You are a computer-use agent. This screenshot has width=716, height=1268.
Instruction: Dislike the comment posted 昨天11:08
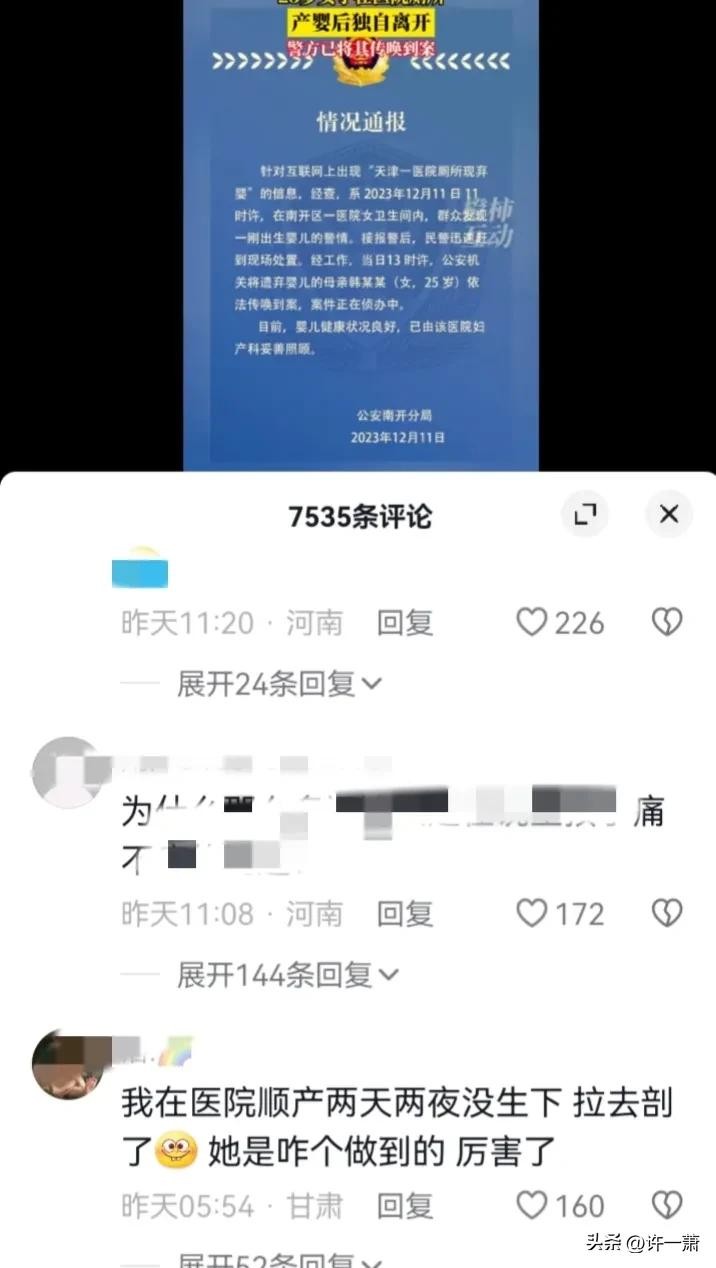click(x=667, y=913)
